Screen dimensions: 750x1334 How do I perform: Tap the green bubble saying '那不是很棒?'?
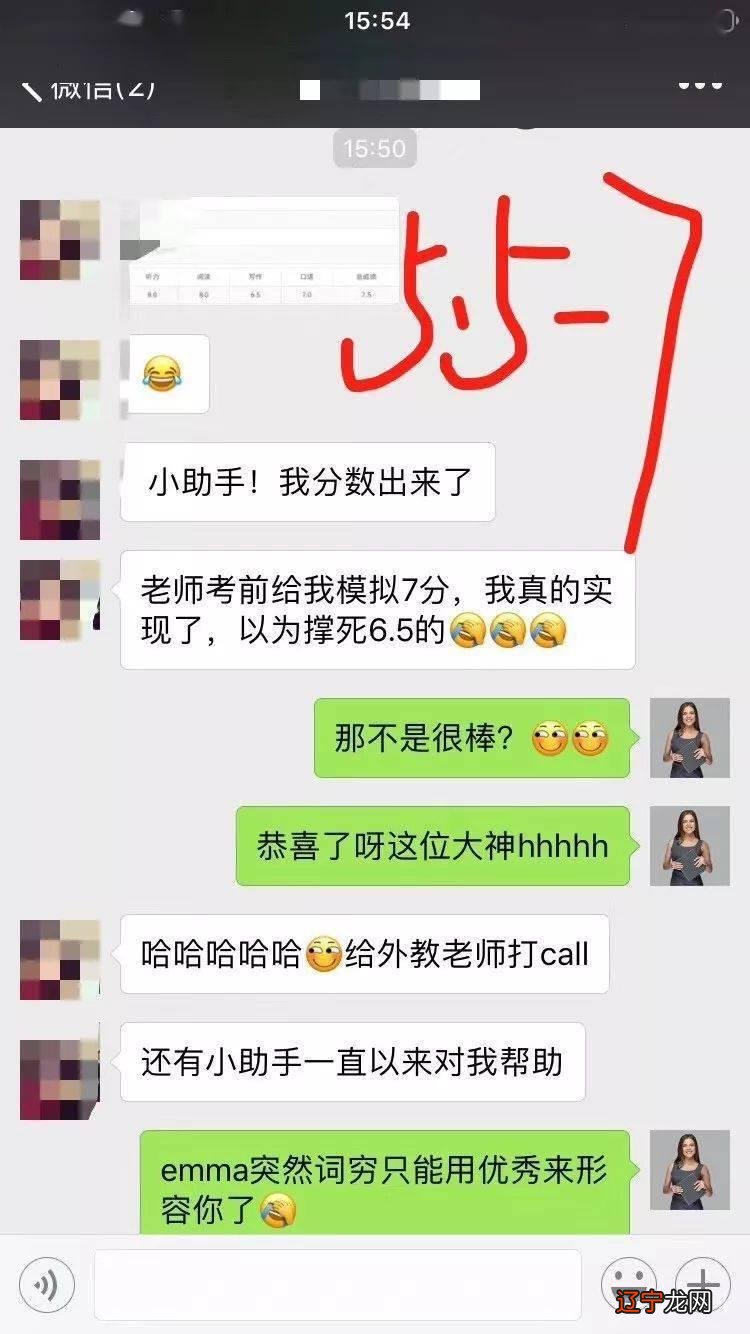coord(470,740)
